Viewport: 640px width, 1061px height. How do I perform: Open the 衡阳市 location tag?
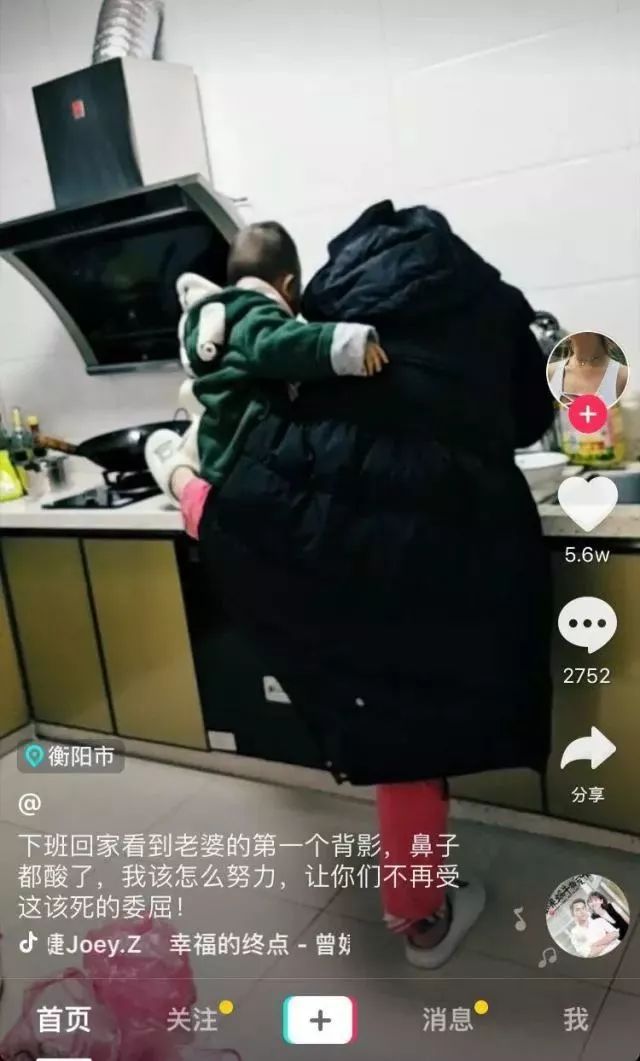click(70, 756)
